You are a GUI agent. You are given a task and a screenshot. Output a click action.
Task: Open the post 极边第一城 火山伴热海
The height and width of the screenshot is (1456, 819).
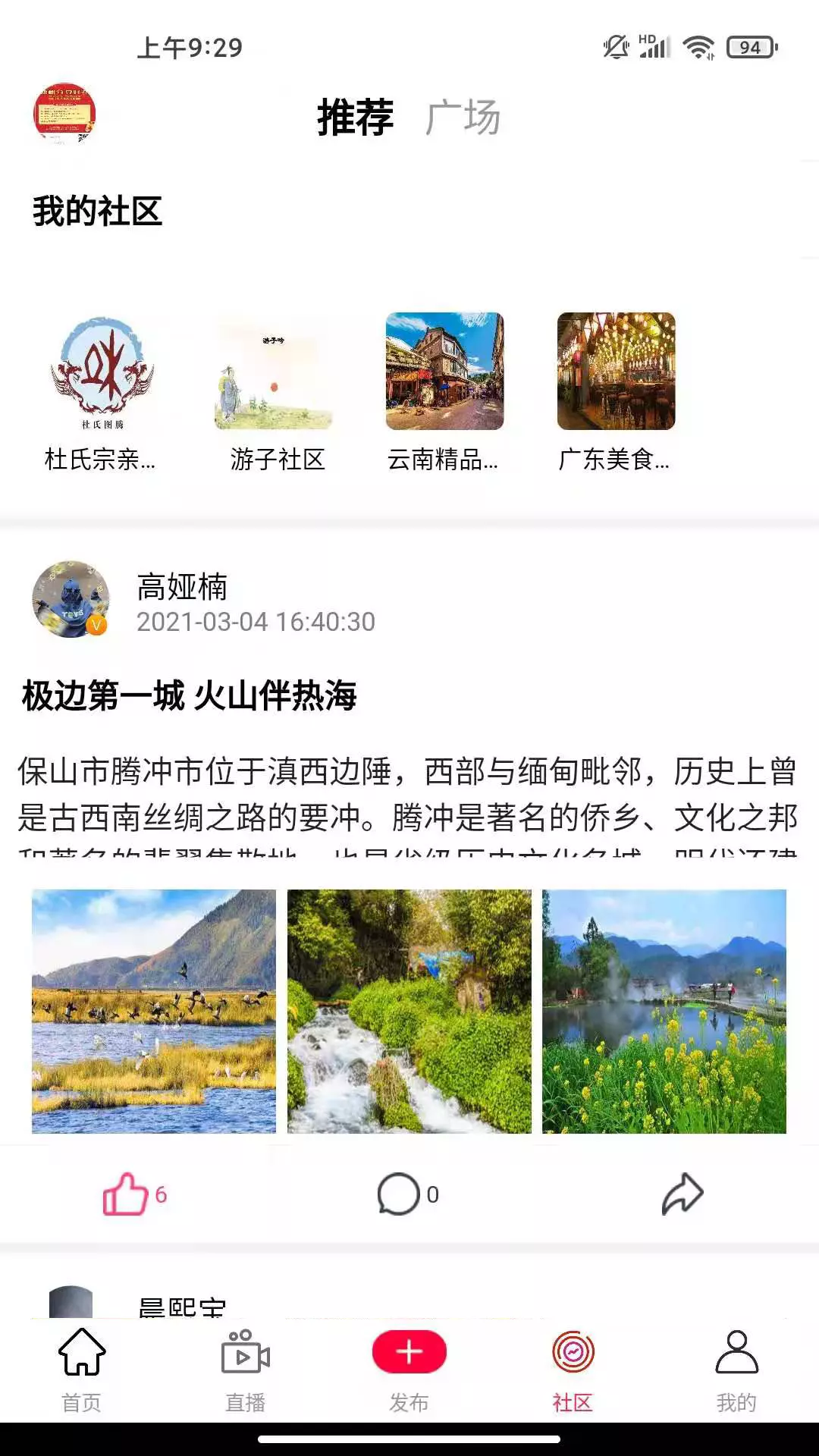pos(190,695)
